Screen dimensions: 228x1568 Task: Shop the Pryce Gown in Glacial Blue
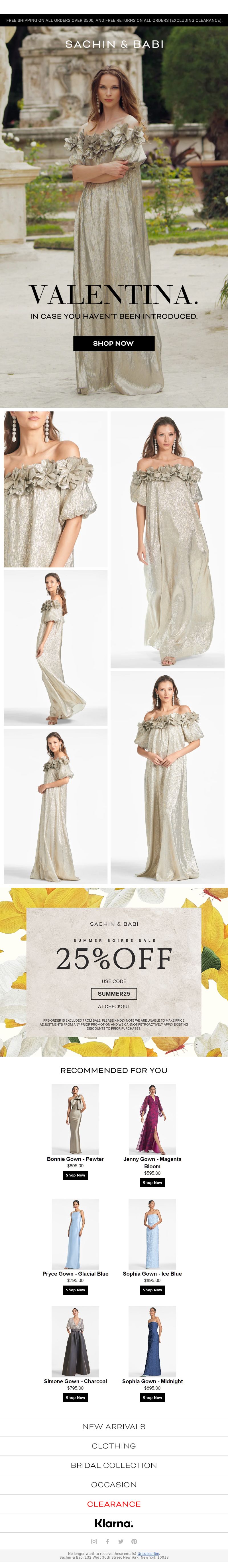tap(76, 1290)
